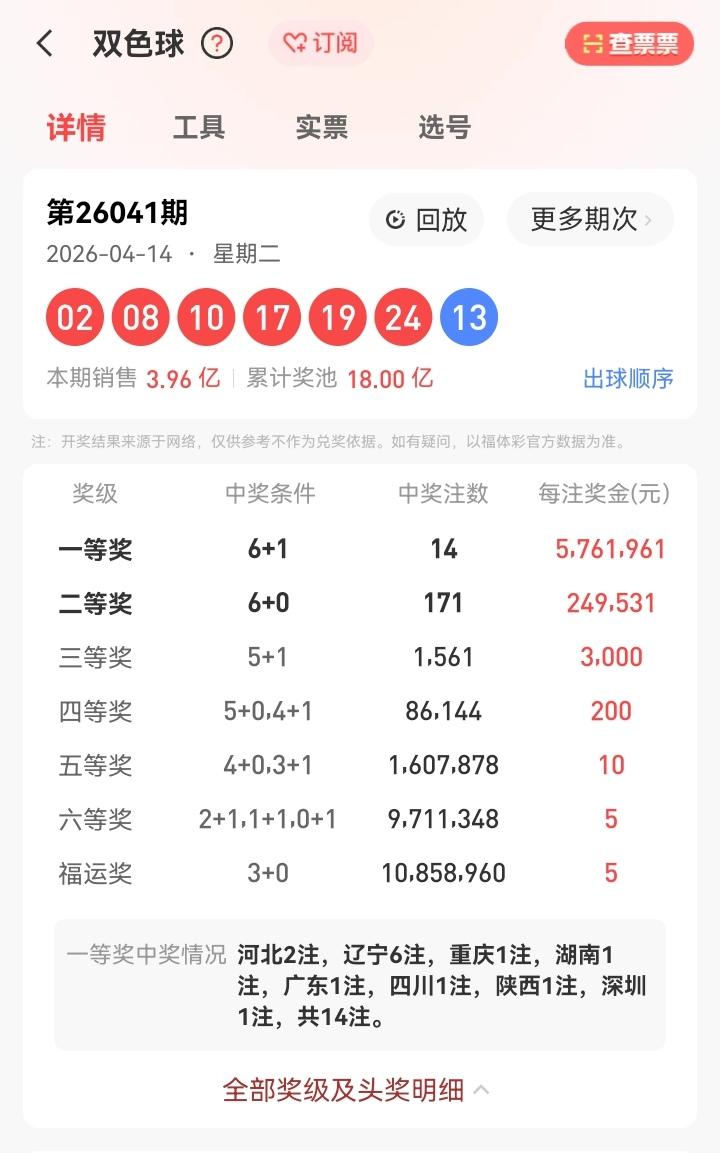Tap the heart icon on 订阅 button
Viewport: 720px width, 1153px height.
pyautogui.click(x=294, y=44)
